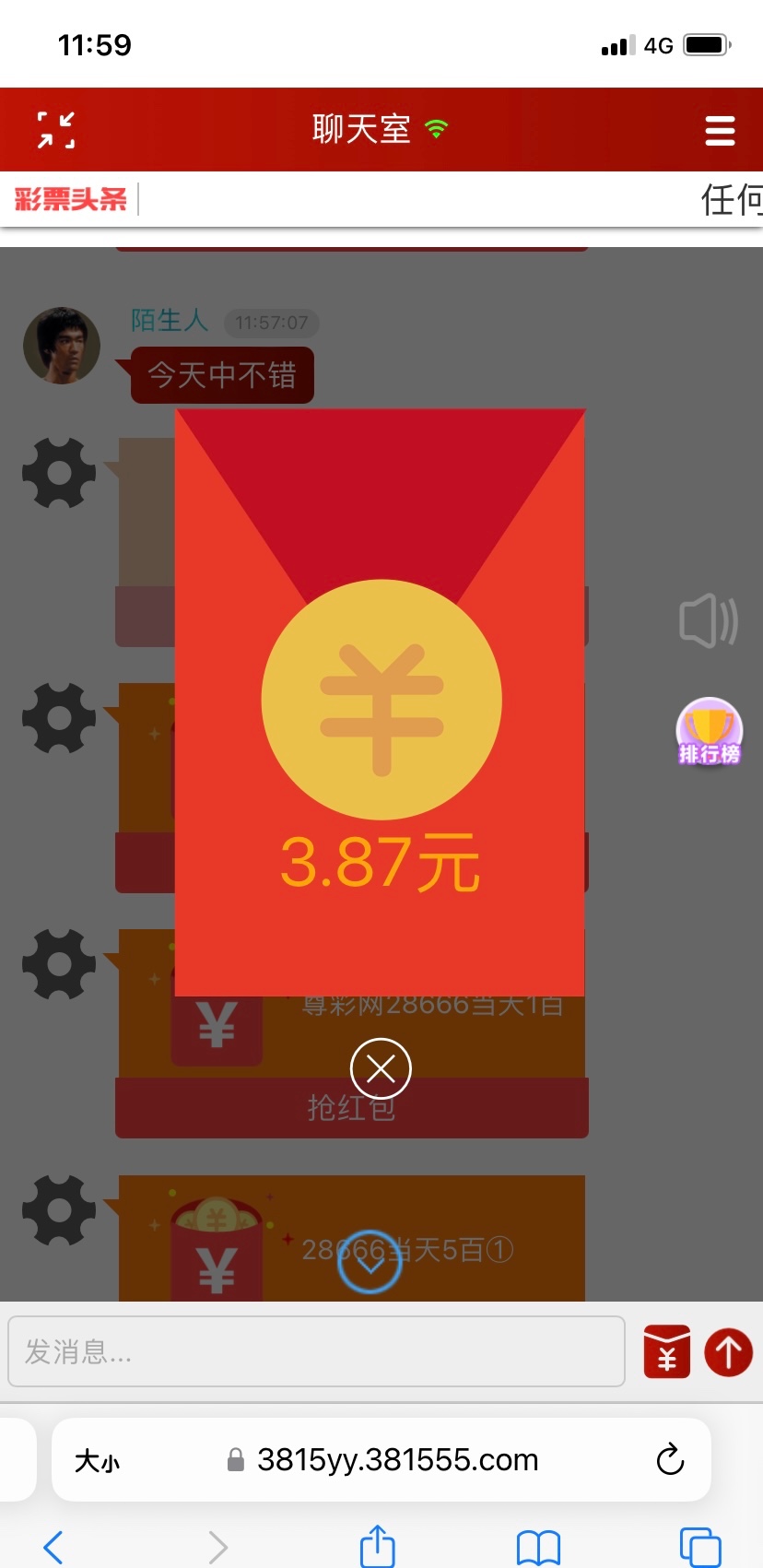This screenshot has width=763, height=1568.
Task: Close the red envelope popup
Action: pyautogui.click(x=381, y=1068)
